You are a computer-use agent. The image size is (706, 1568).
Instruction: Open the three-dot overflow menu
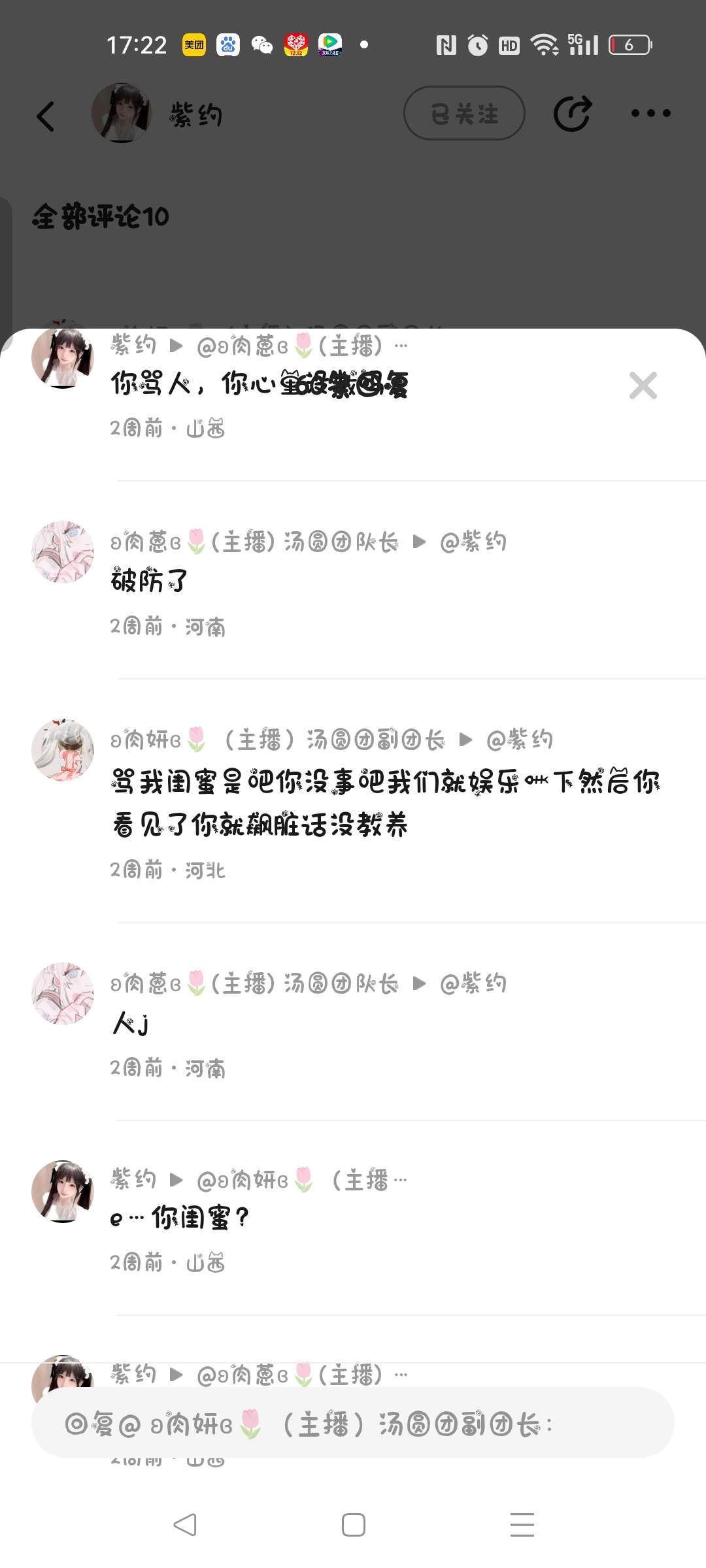pos(650,113)
